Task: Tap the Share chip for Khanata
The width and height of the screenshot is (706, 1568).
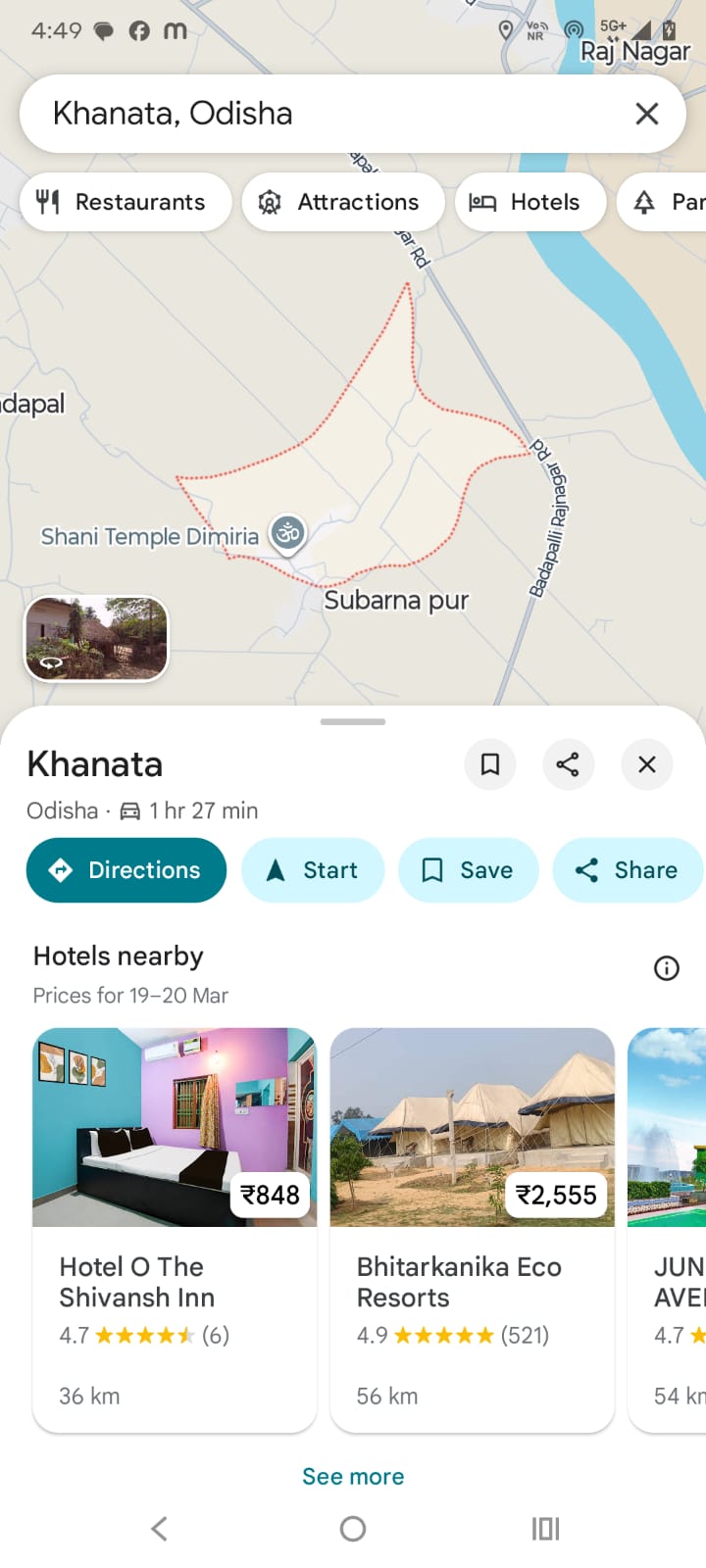Action: click(x=628, y=870)
